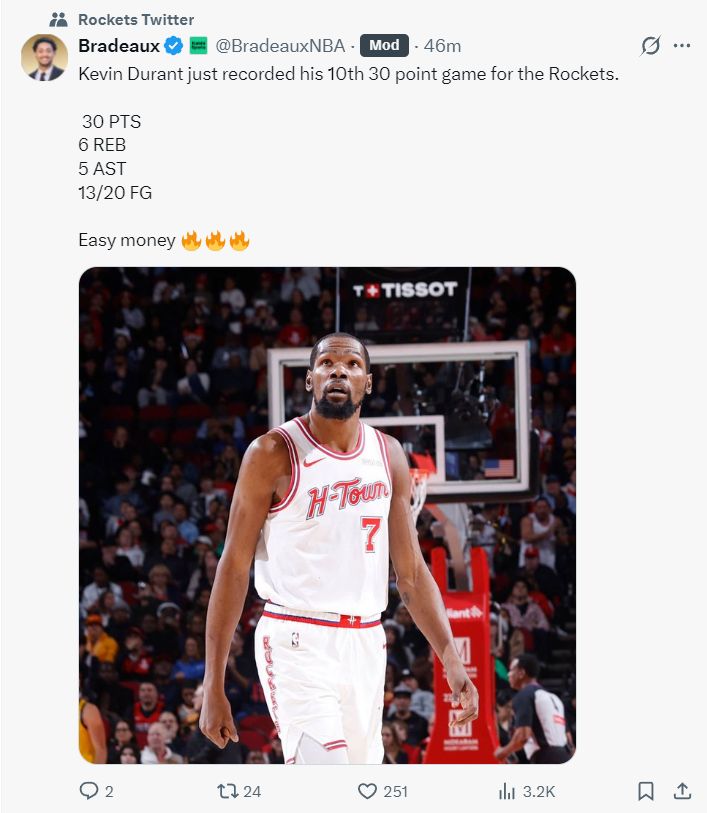Bookmark this Kevin Durant post

click(x=646, y=791)
